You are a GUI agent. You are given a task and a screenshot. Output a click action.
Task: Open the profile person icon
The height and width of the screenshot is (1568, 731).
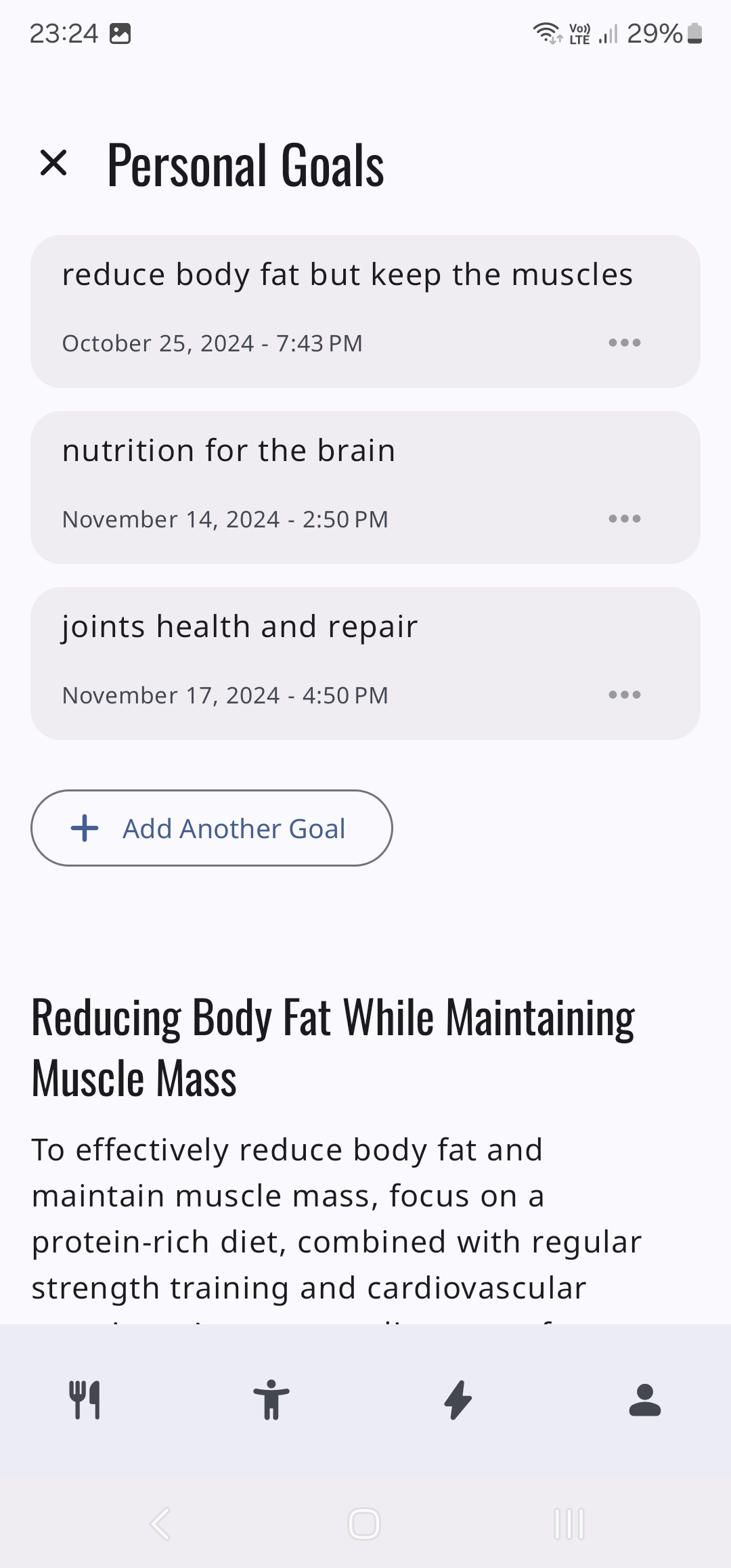(644, 1399)
